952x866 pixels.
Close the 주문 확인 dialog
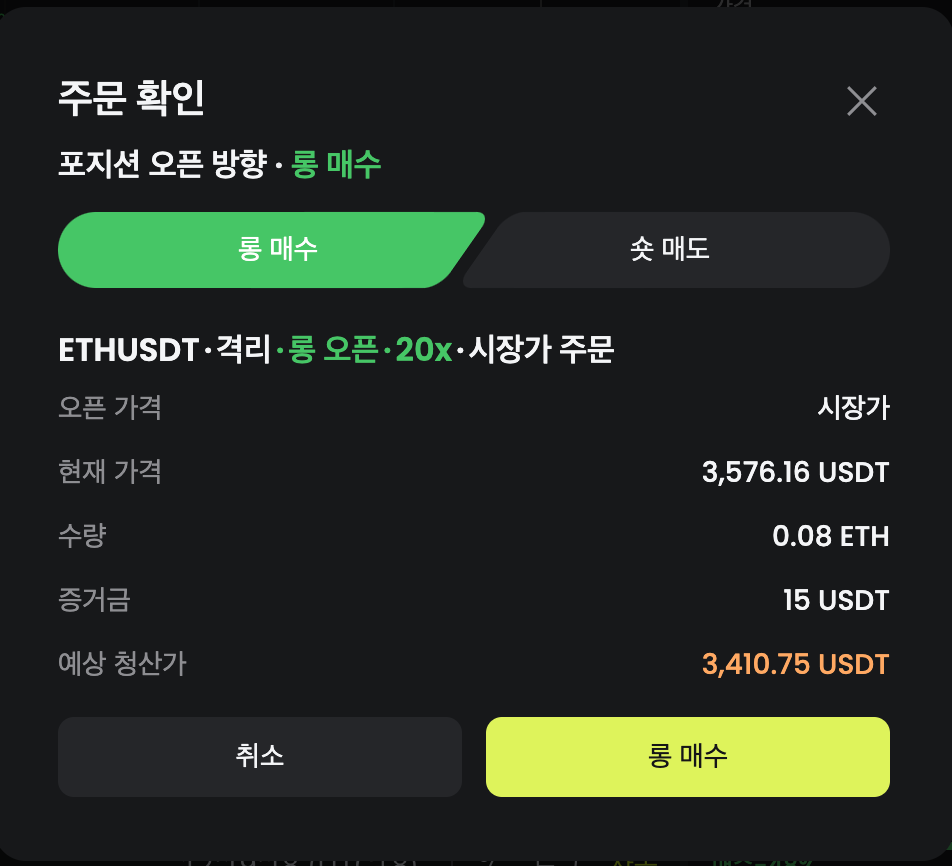click(x=861, y=101)
